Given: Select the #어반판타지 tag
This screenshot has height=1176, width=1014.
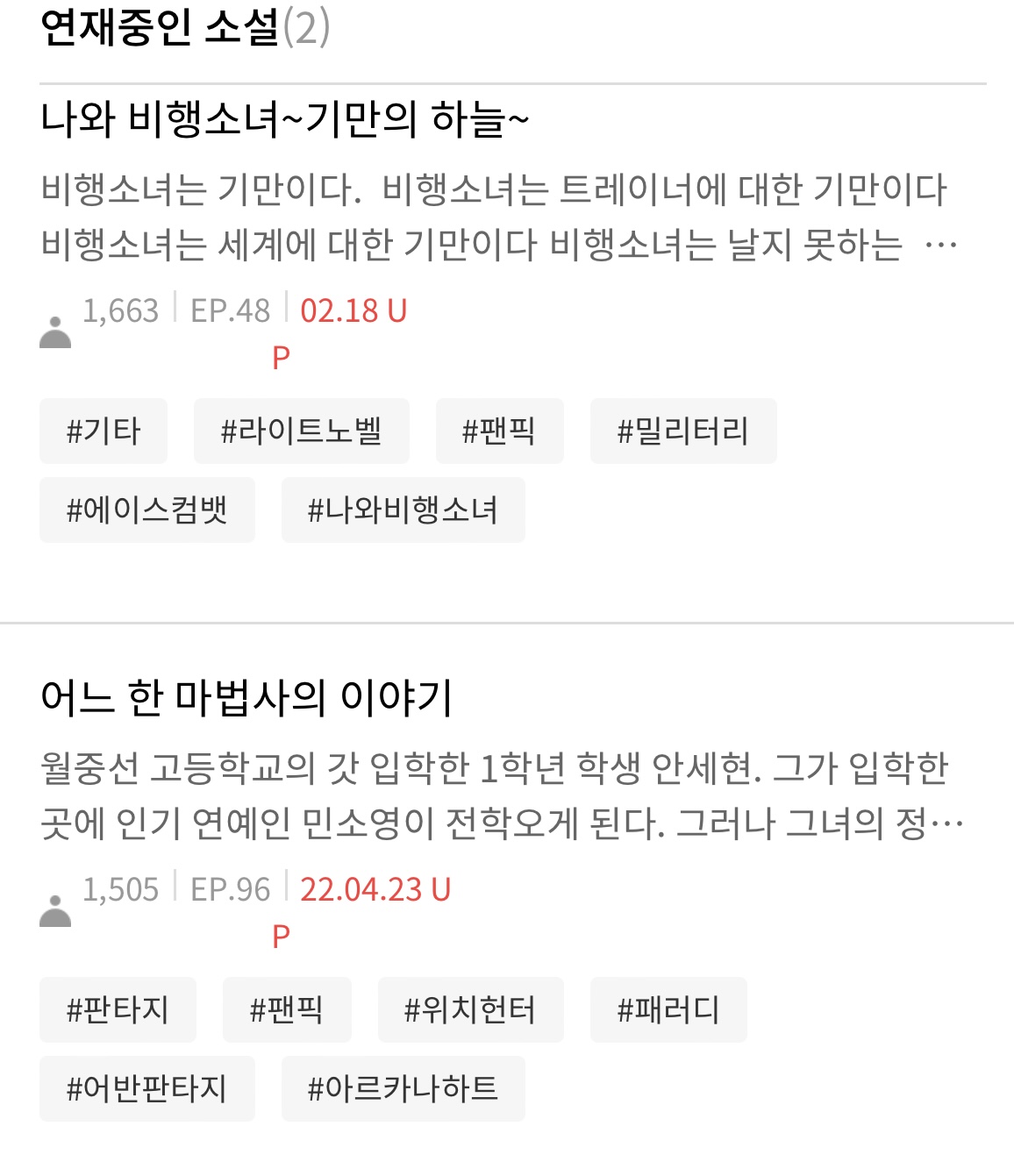Looking at the screenshot, I should tap(146, 1088).
